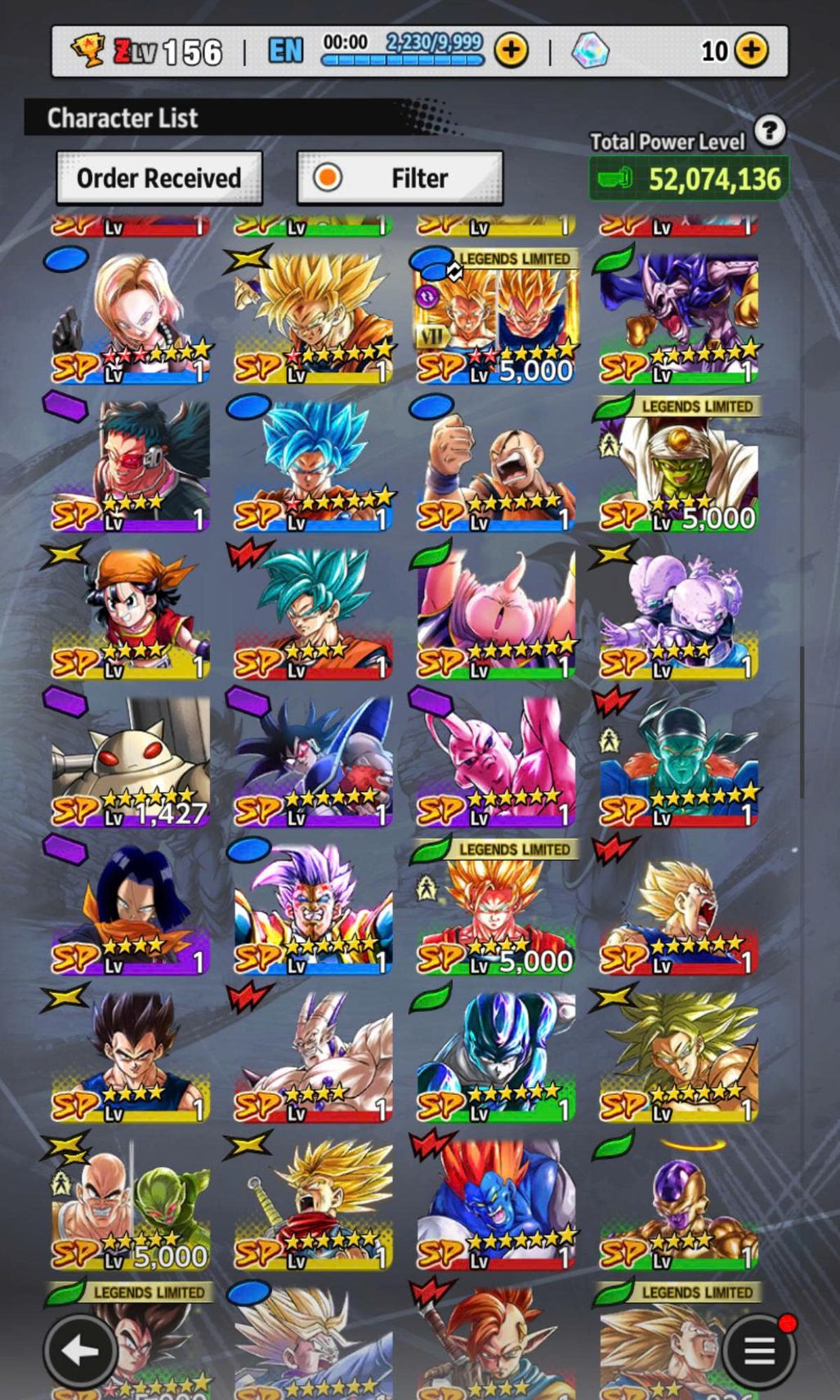The height and width of the screenshot is (1400, 840).
Task: Open the black-haired Vegeta yellow card
Action: click(131, 1054)
